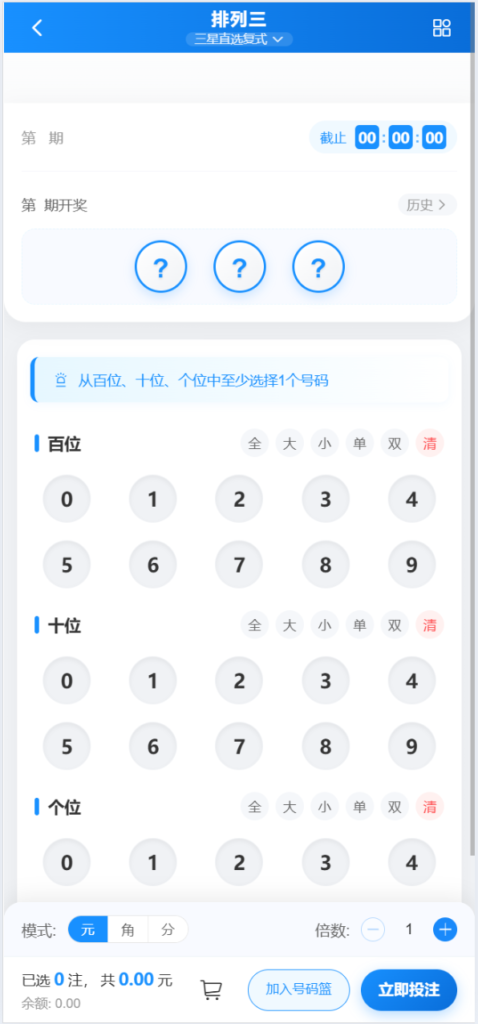The image size is (478, 1024).
Task: Select 小 numbers for 个位
Action: point(325,807)
